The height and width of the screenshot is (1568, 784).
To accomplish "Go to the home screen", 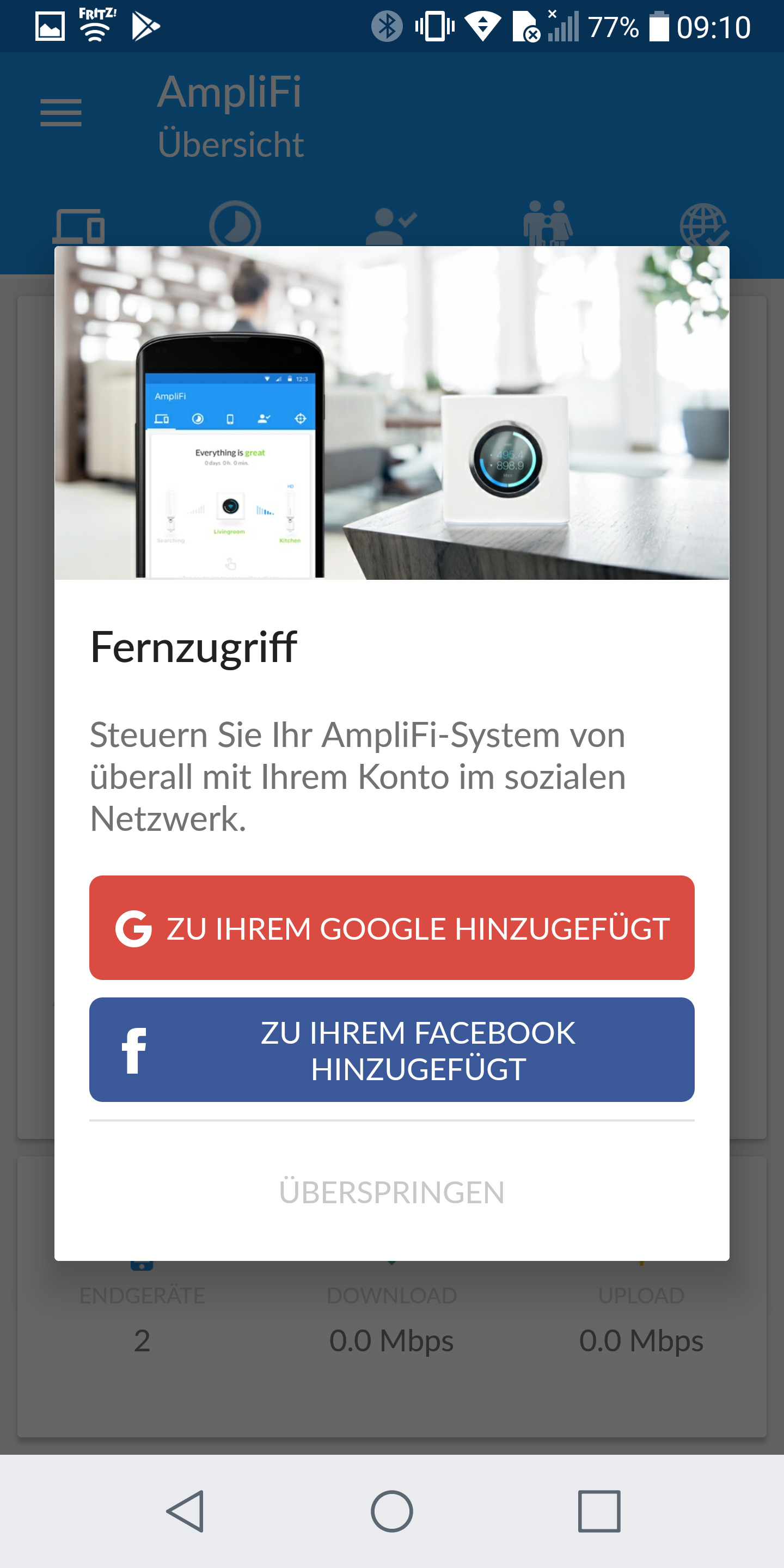I will 391,1511.
